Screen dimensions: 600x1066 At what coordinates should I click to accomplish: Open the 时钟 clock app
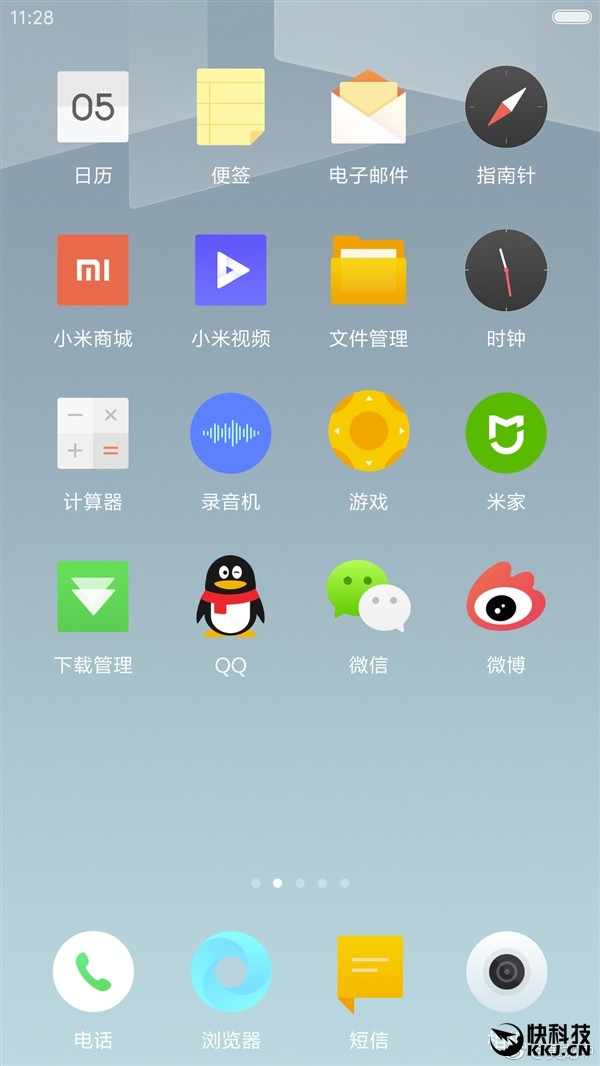coord(506,270)
